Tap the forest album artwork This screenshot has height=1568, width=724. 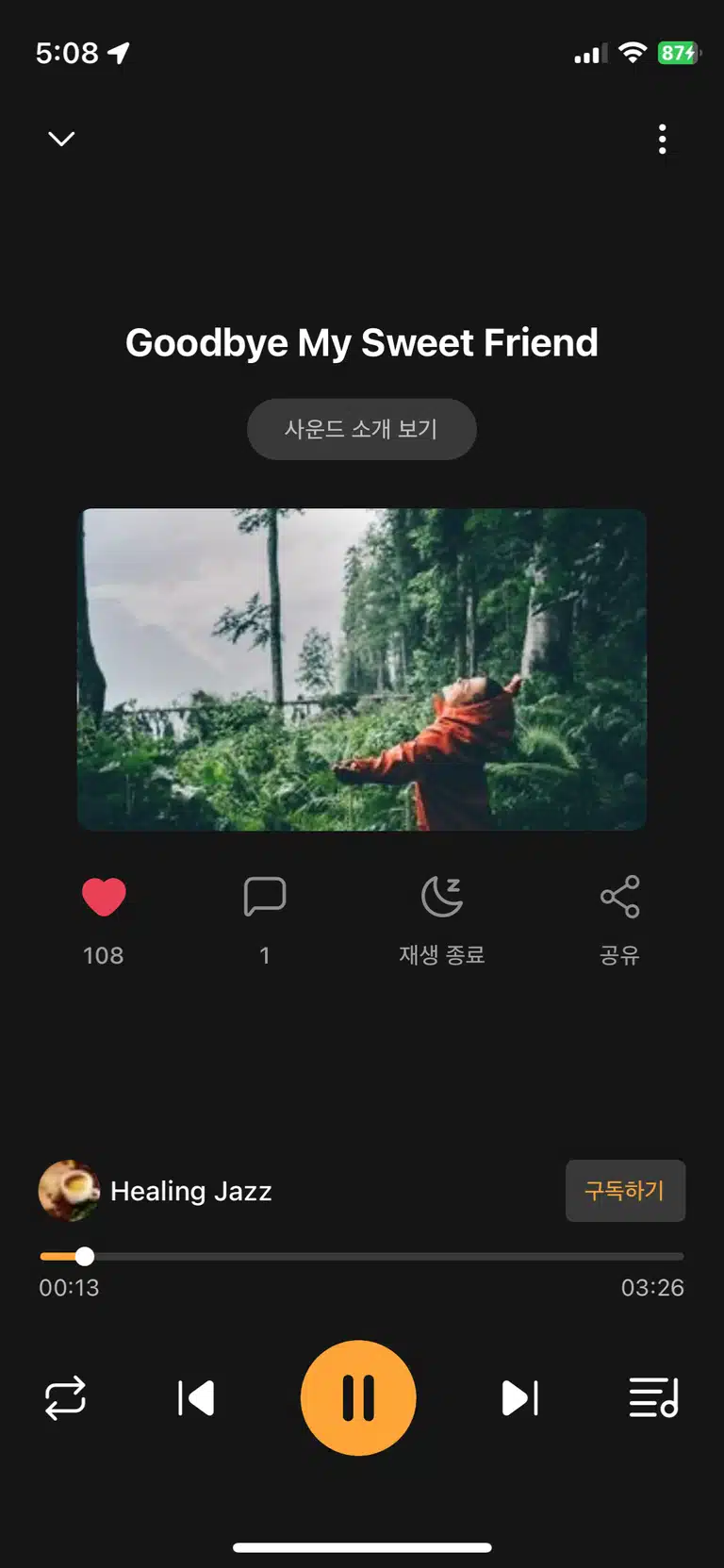(x=362, y=669)
